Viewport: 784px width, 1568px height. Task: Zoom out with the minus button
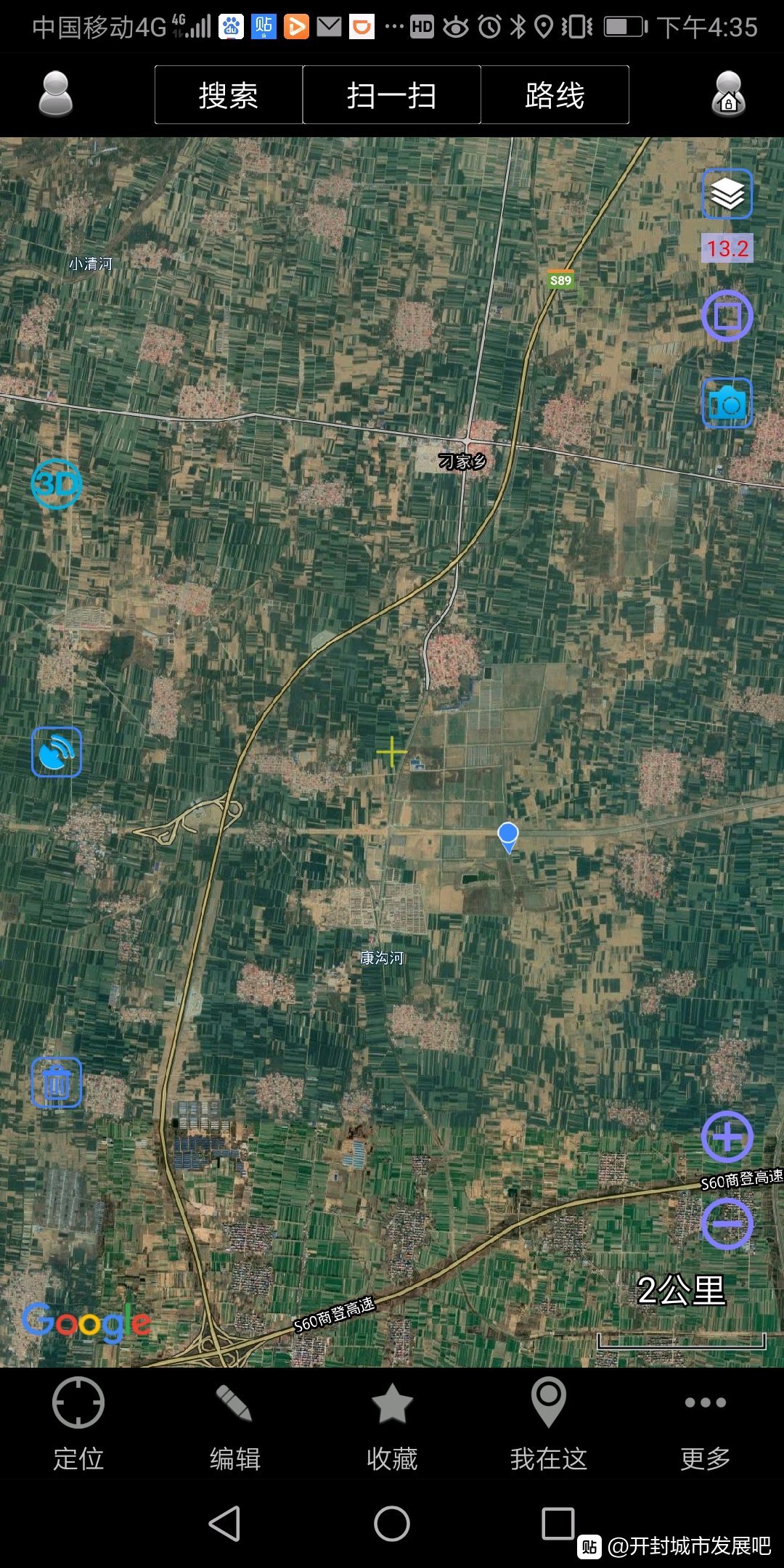[727, 1224]
